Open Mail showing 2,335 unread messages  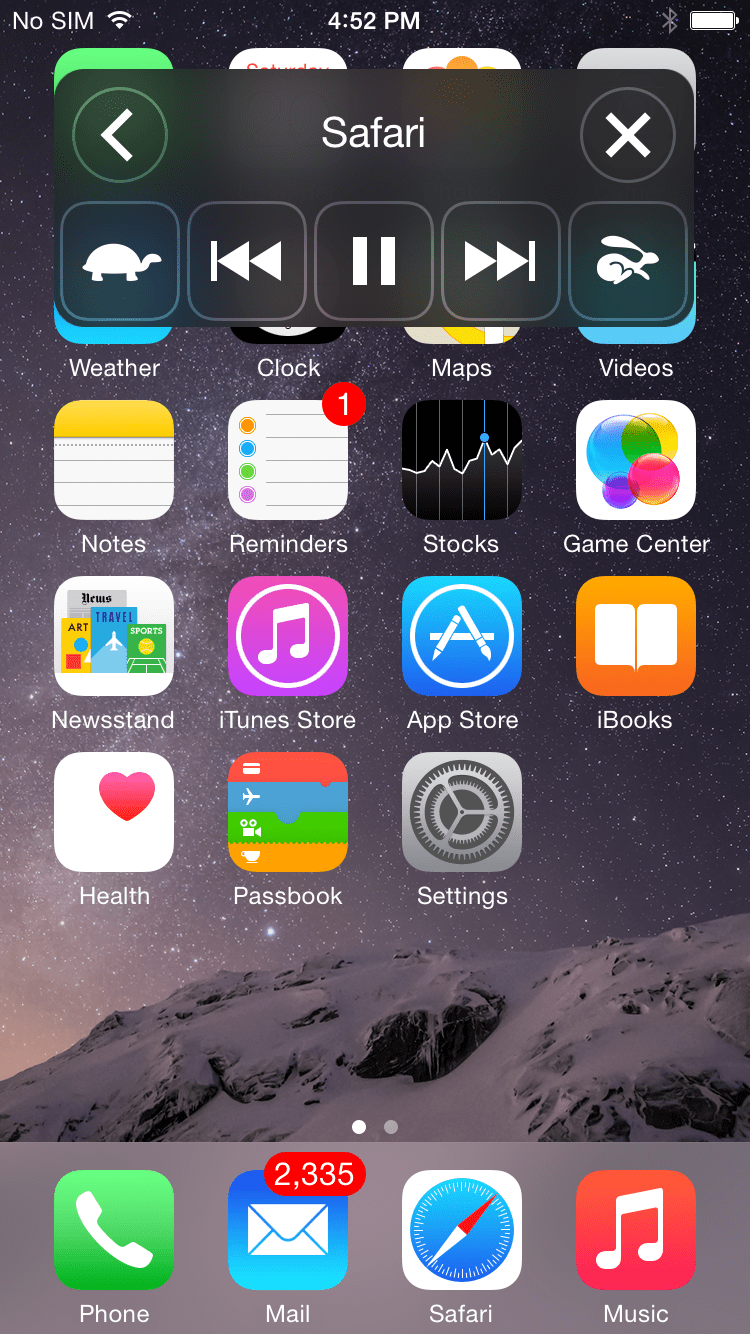[287, 1230]
